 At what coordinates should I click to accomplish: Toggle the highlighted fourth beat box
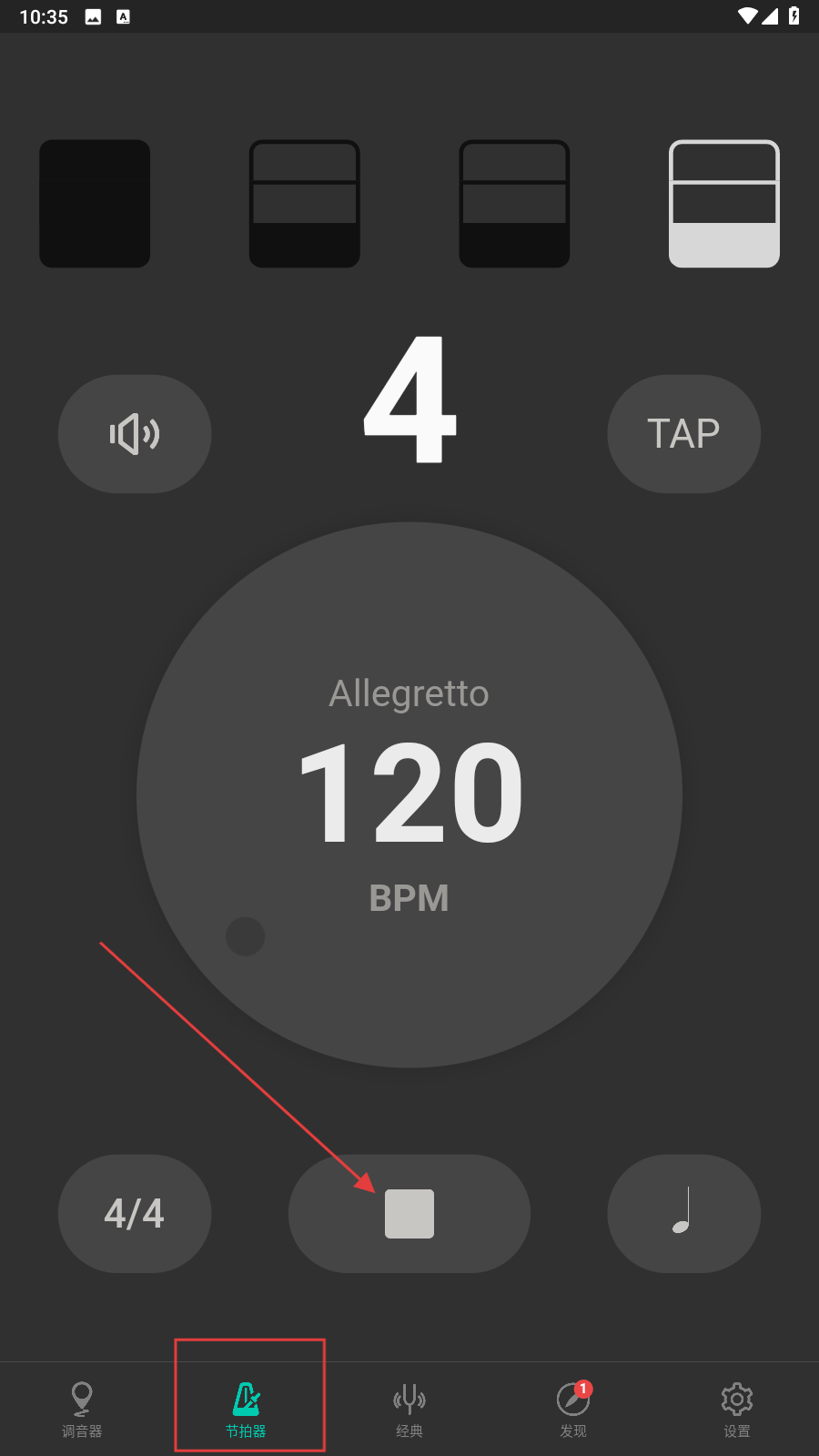[724, 204]
